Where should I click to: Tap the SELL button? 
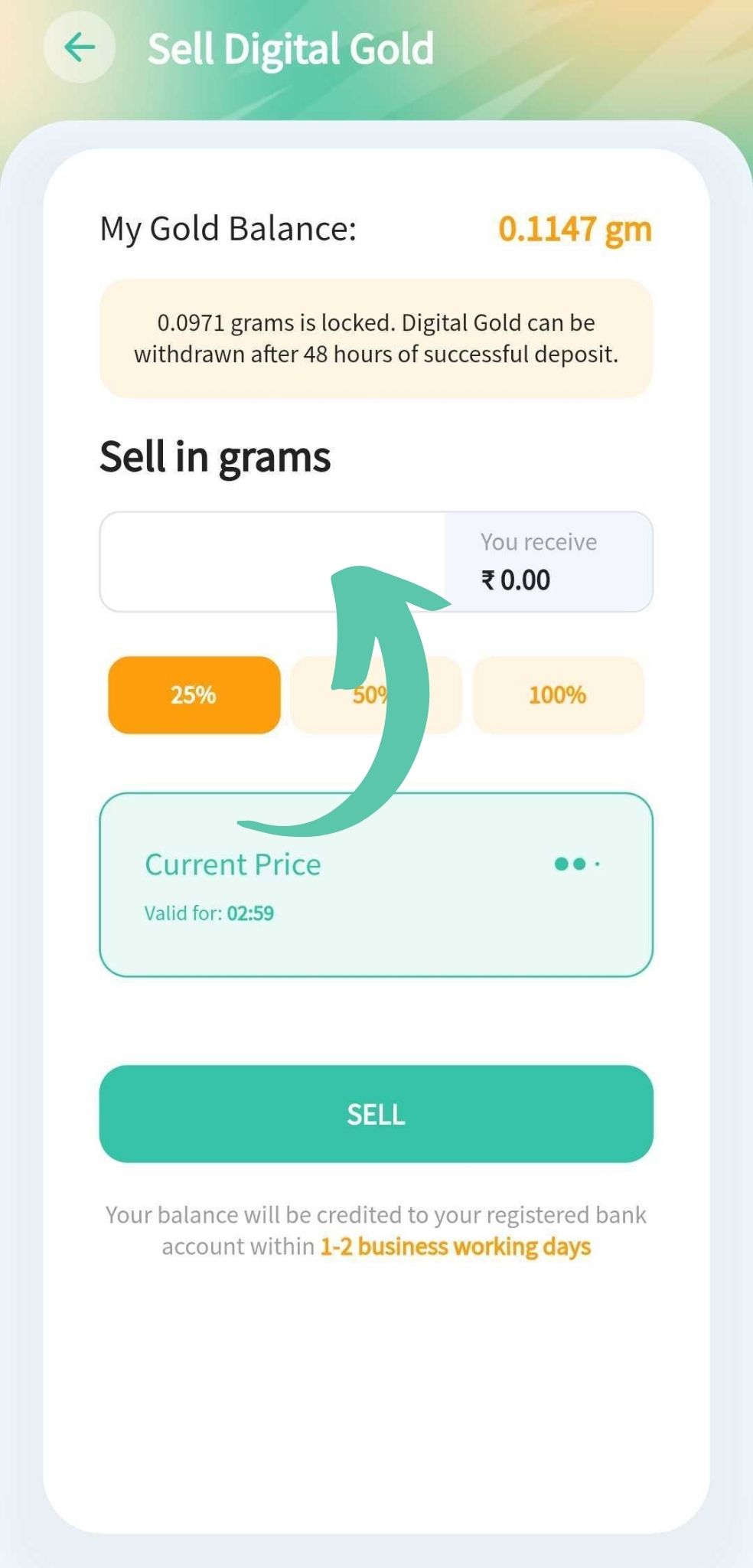click(376, 1113)
